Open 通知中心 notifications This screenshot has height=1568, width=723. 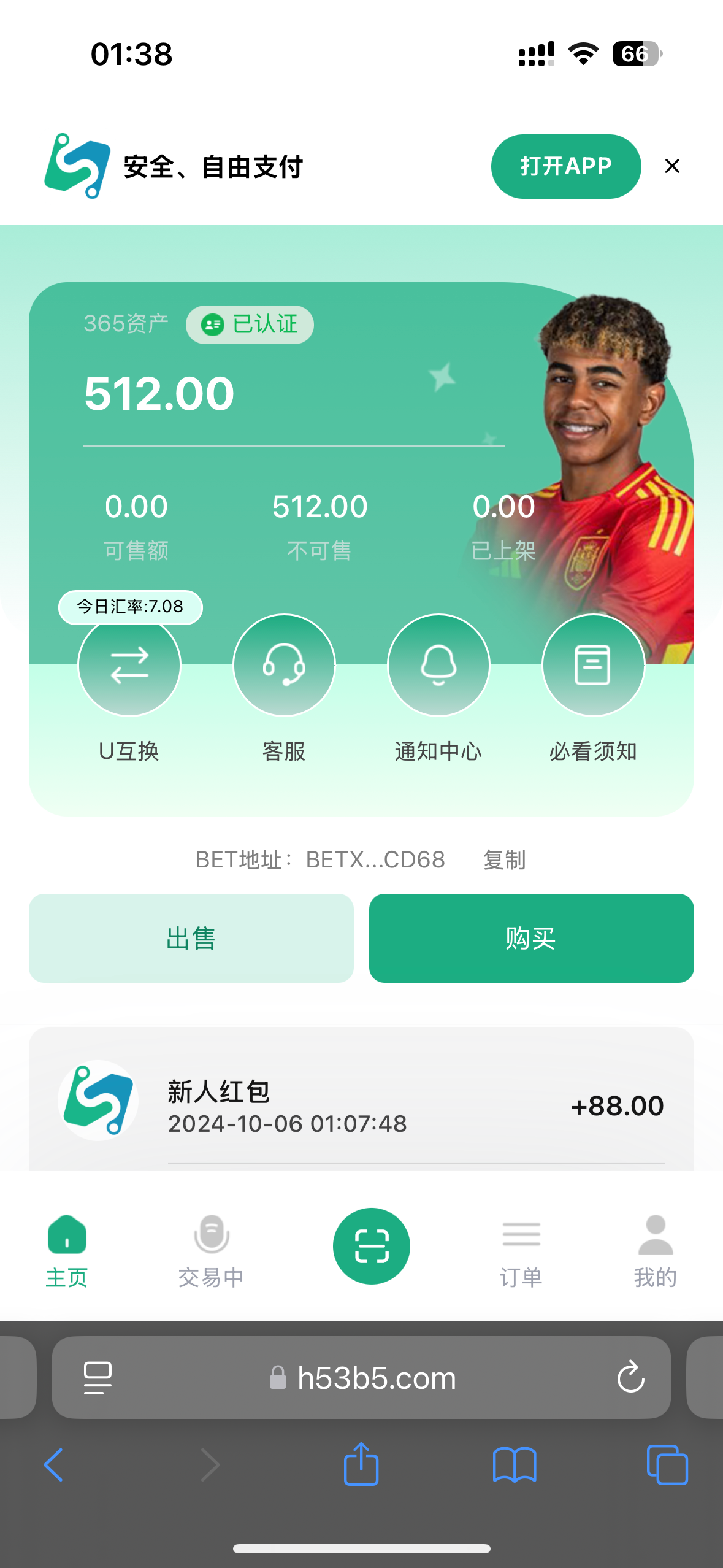tap(438, 665)
